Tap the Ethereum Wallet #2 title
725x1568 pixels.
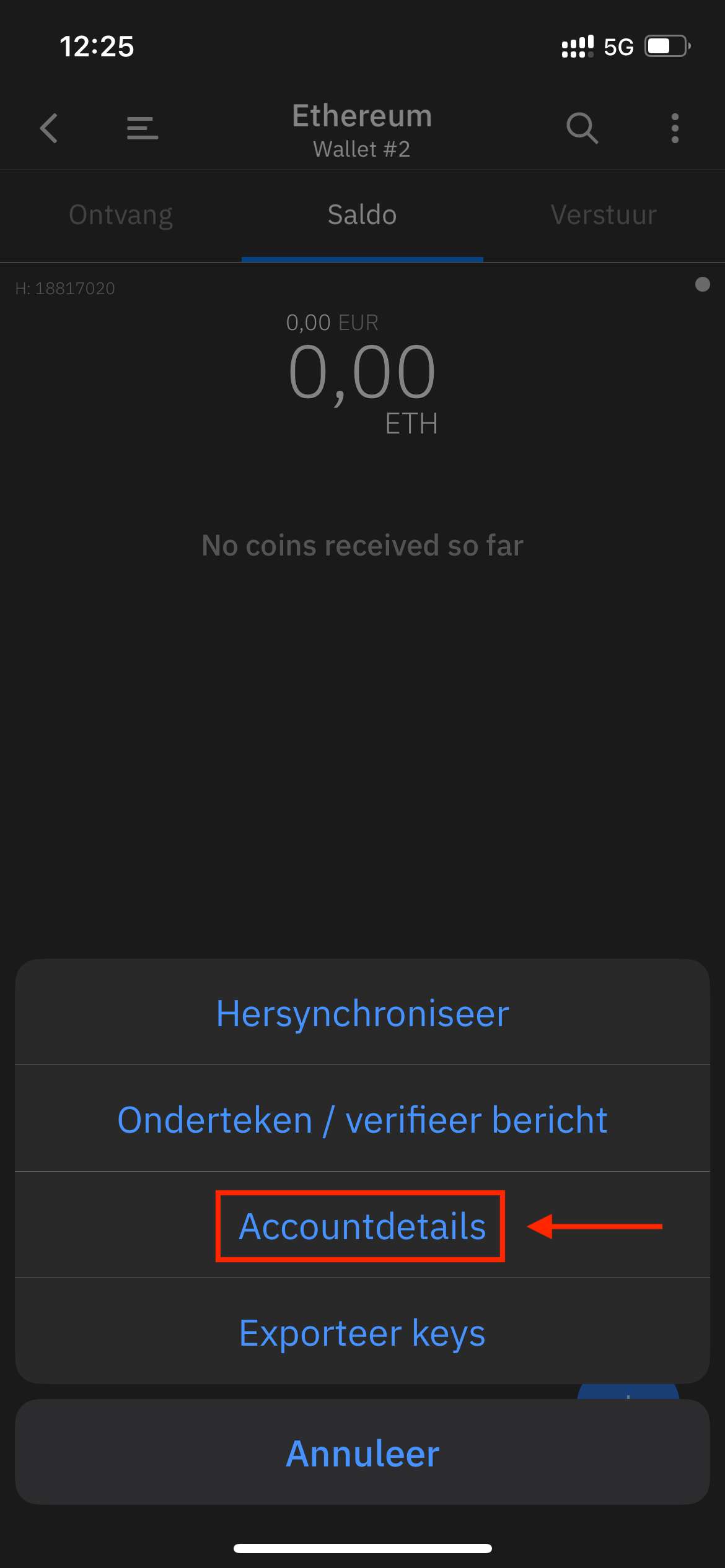click(x=362, y=130)
